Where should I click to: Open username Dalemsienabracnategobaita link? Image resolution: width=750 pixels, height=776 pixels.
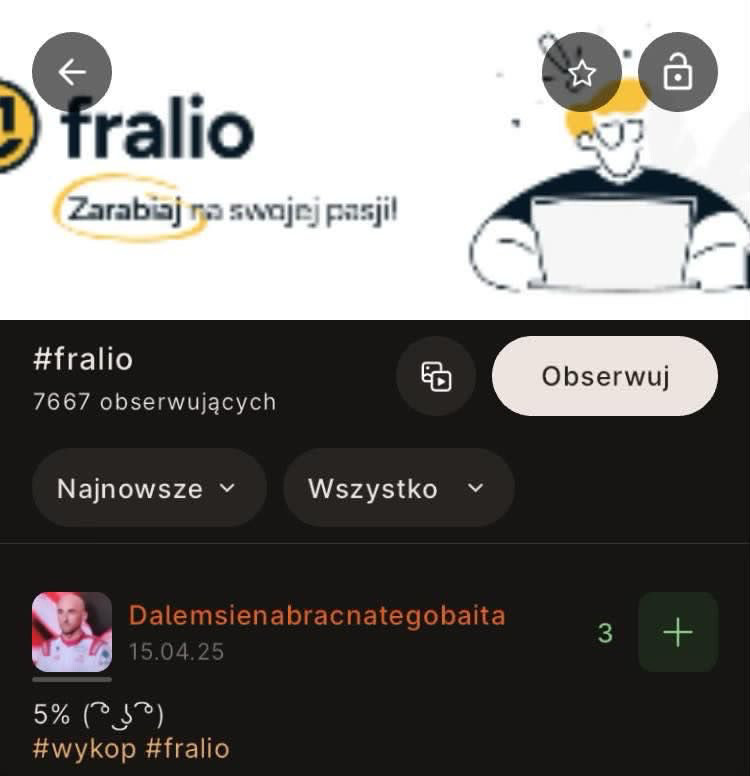[317, 615]
